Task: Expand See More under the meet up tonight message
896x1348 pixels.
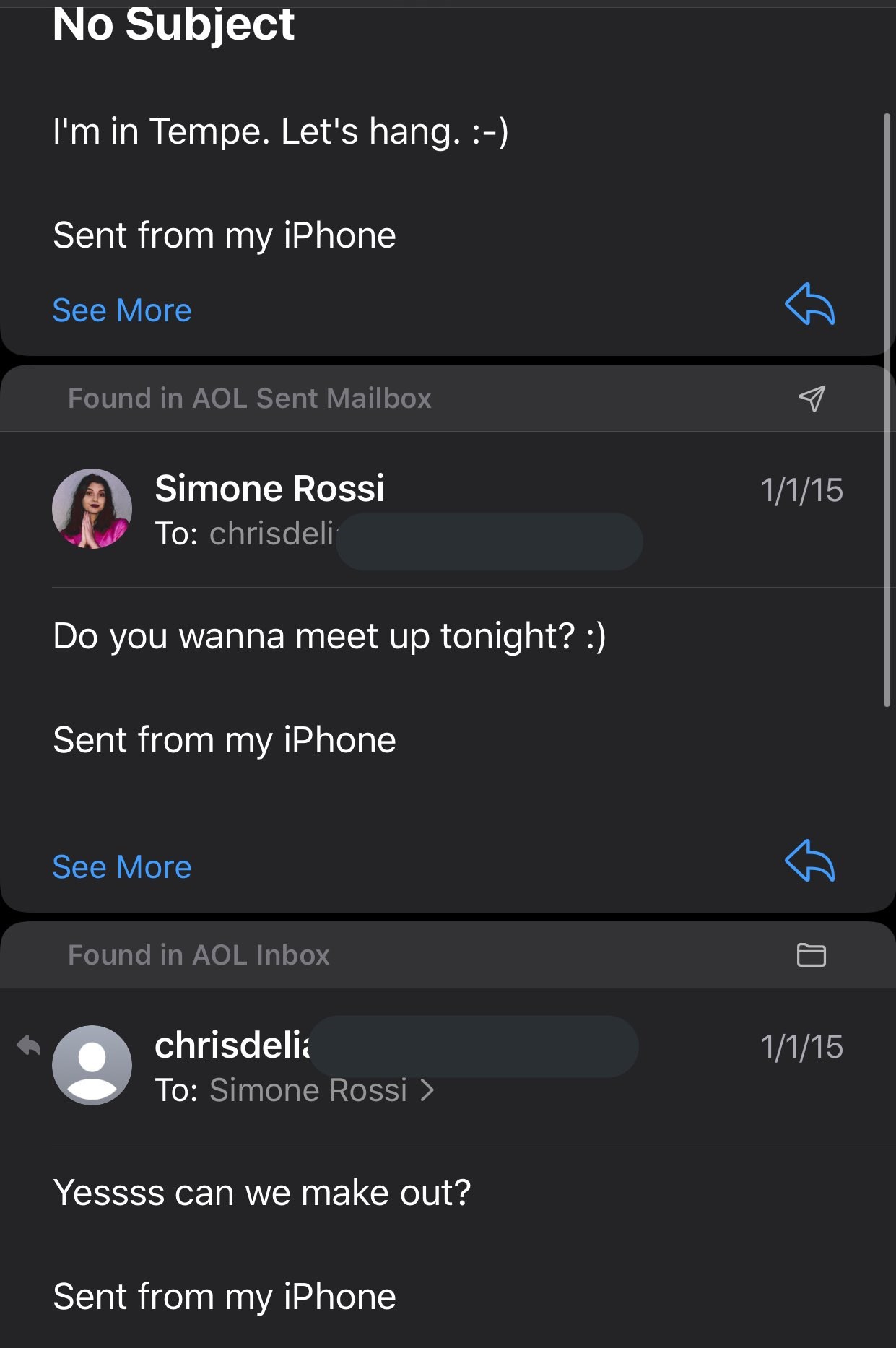Action: (x=122, y=867)
